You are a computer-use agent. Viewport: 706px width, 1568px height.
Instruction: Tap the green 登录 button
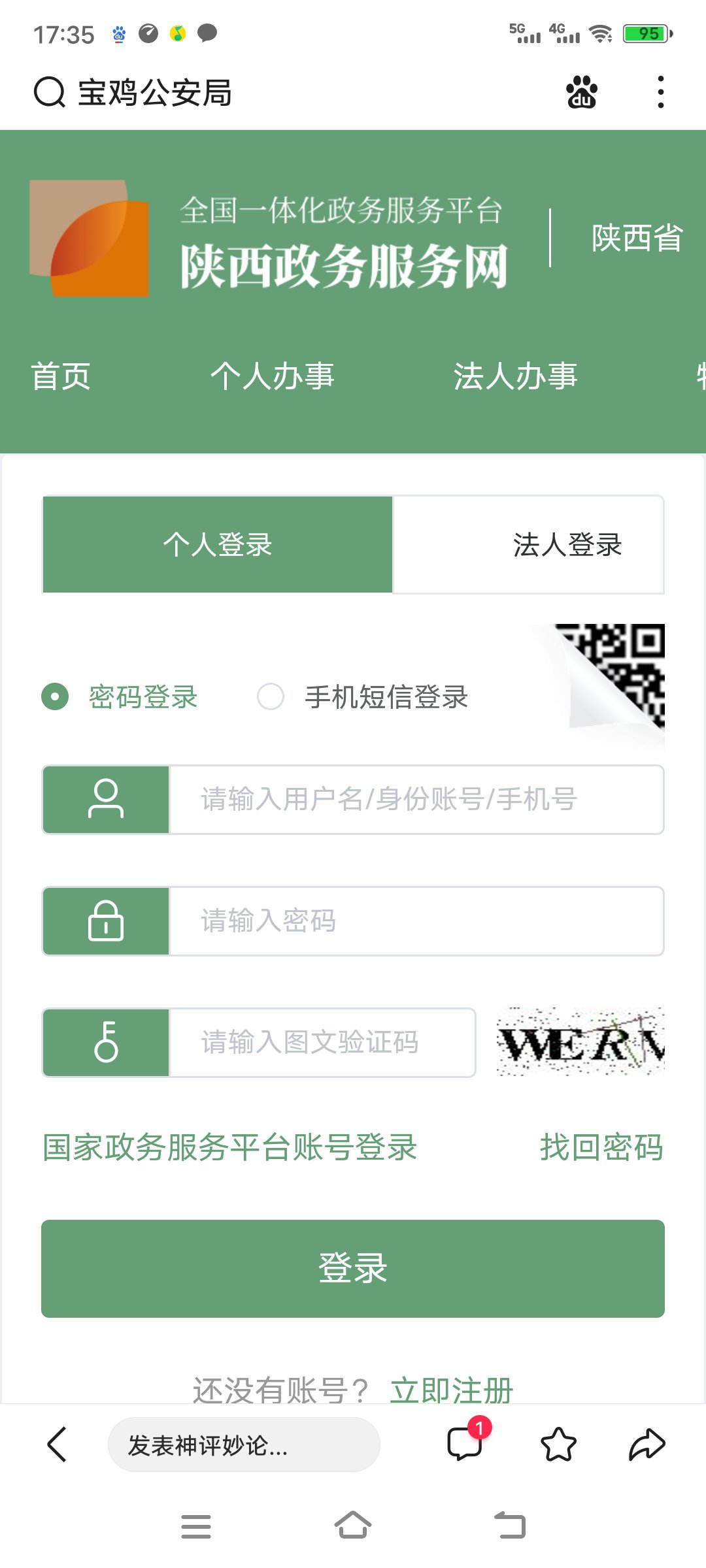pos(353,1268)
